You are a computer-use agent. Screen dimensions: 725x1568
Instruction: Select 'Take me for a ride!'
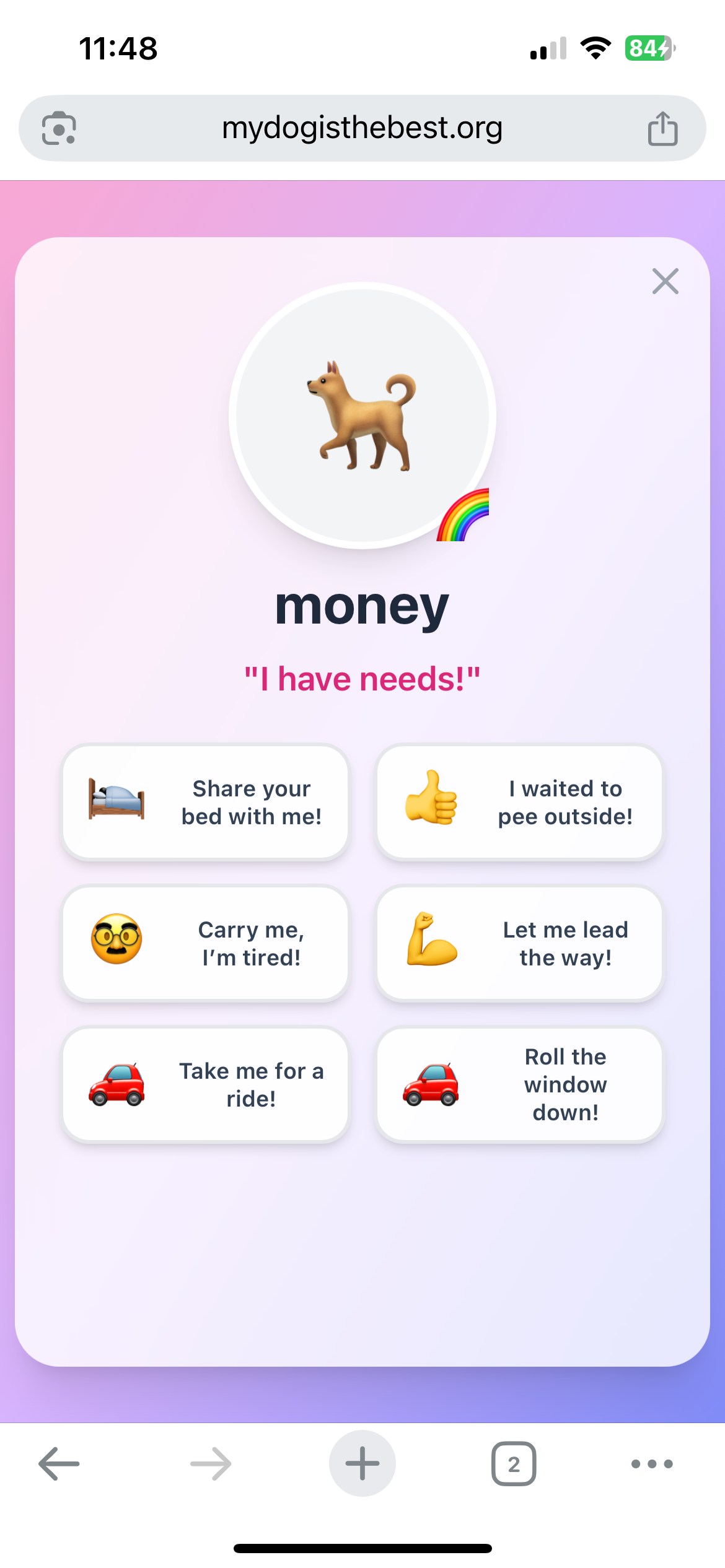pos(206,1084)
